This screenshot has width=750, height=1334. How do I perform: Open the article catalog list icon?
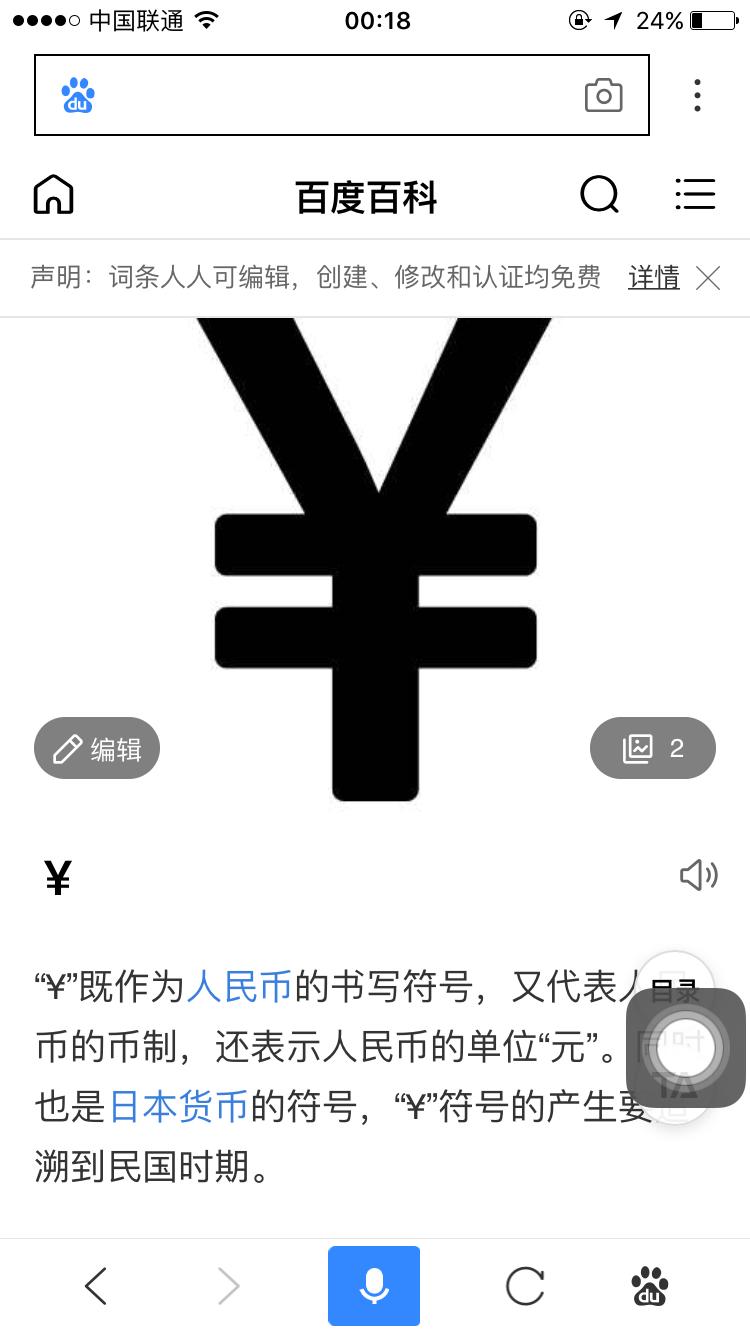click(695, 195)
